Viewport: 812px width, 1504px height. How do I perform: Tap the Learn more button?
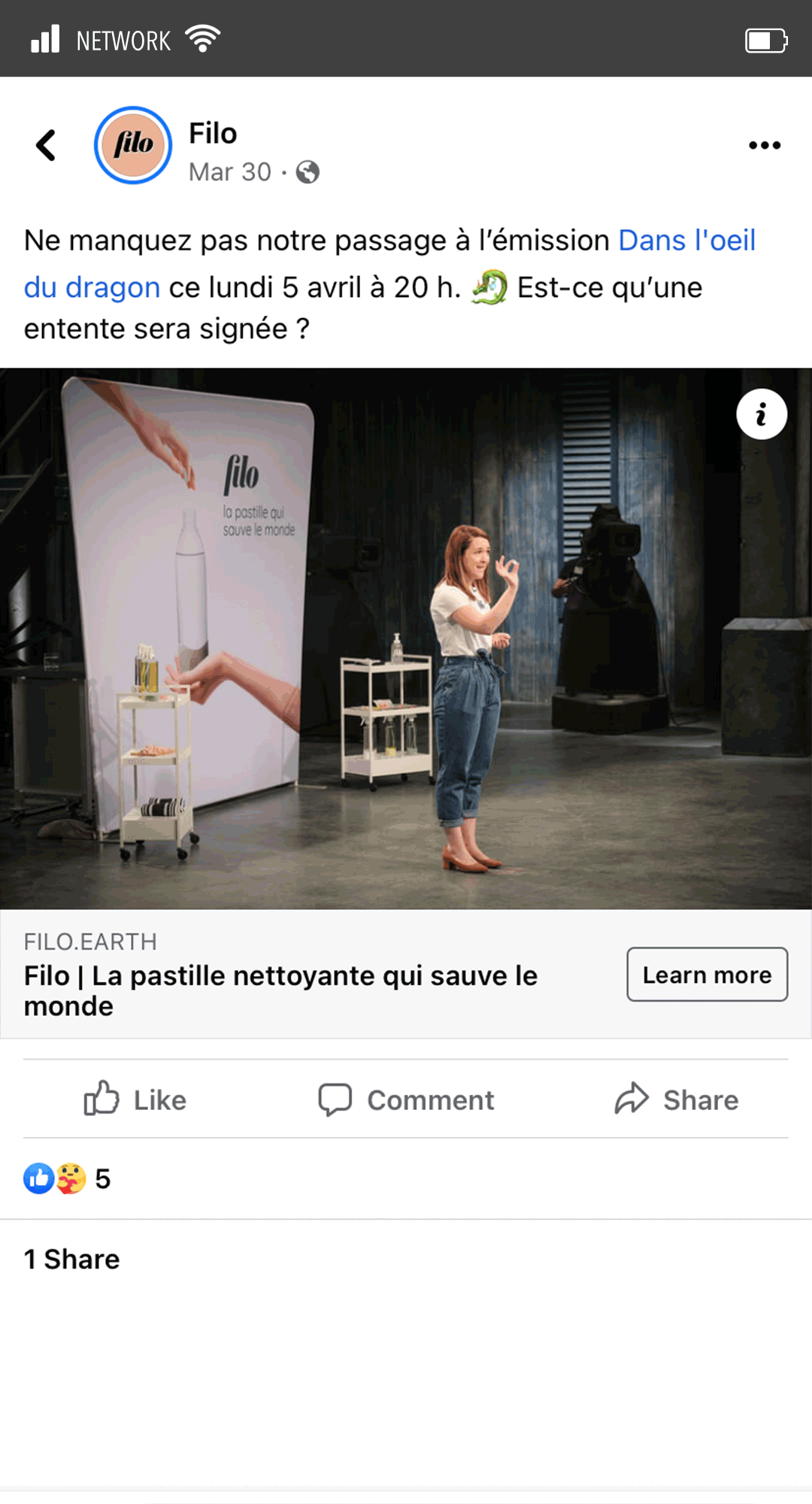point(707,975)
